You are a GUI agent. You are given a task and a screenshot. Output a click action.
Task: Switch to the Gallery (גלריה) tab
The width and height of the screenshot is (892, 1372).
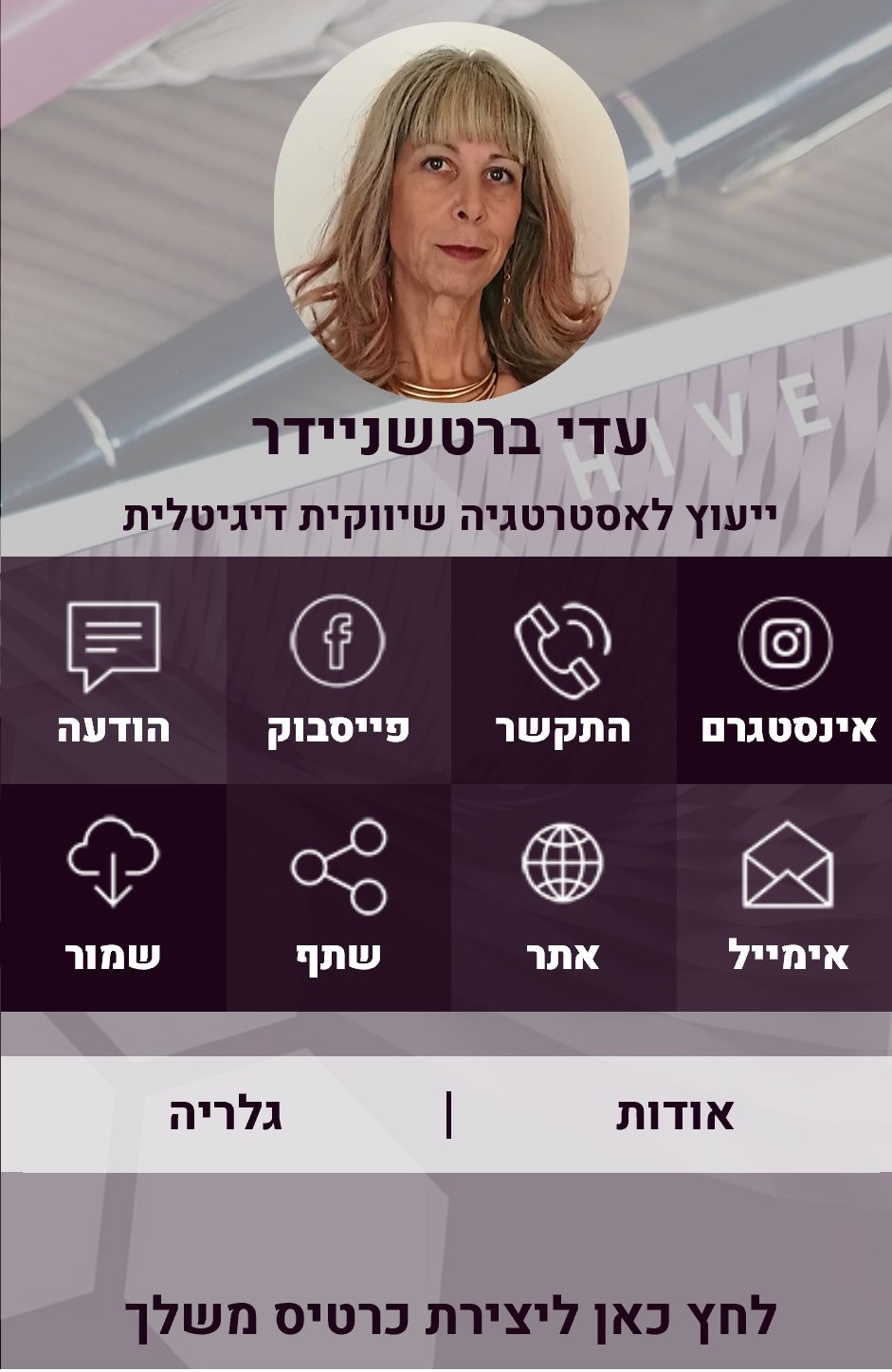226,1115
